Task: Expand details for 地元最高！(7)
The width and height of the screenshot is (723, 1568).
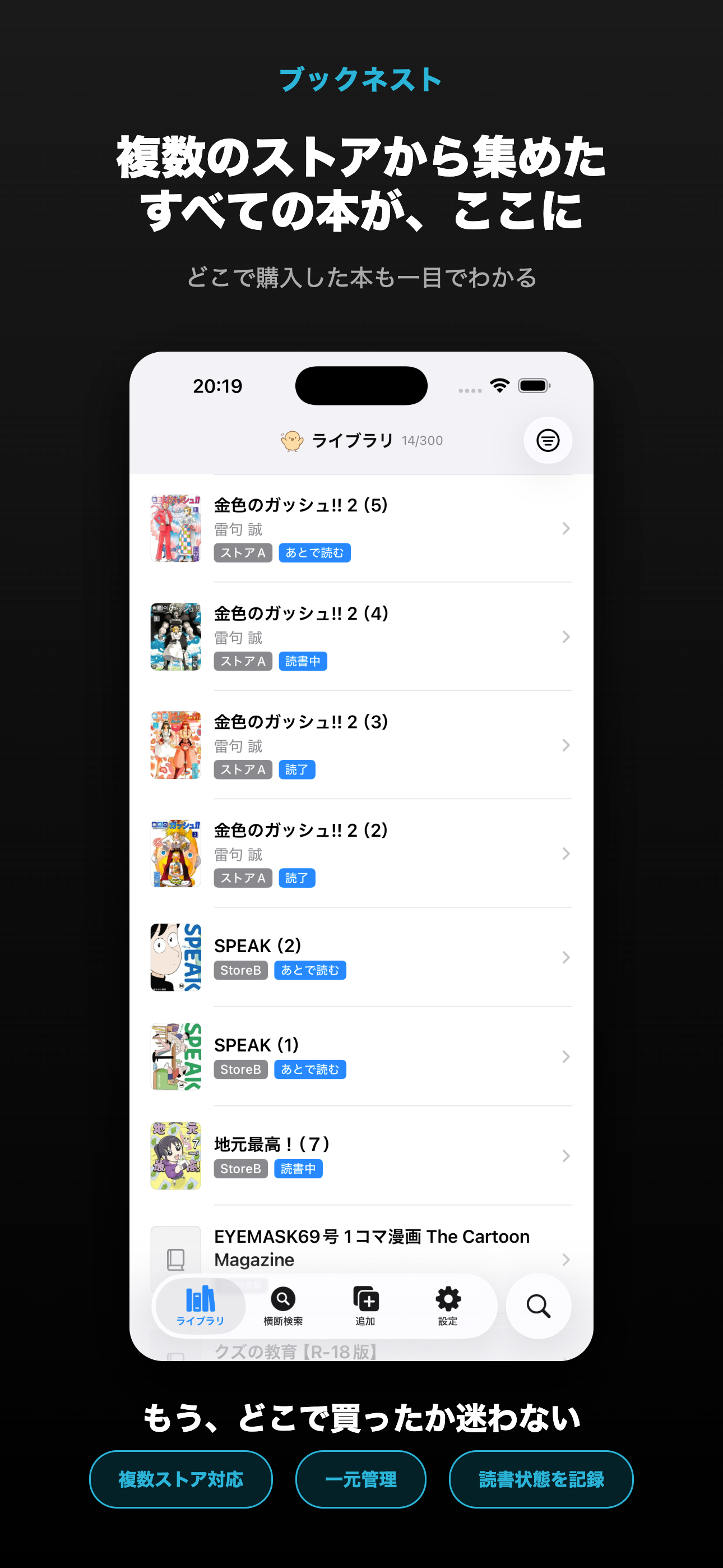Action: coord(565,1156)
